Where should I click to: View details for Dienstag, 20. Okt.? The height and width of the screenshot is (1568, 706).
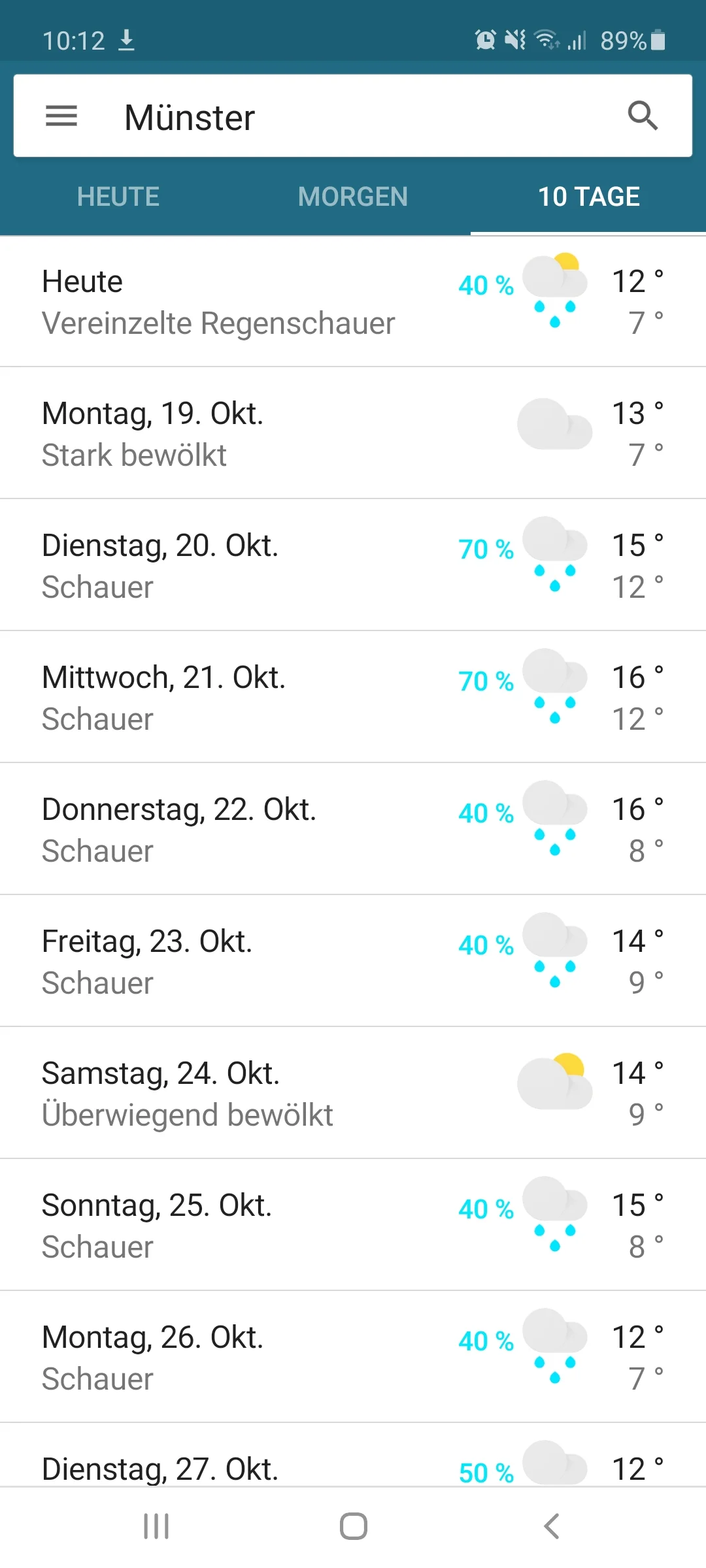click(353, 566)
